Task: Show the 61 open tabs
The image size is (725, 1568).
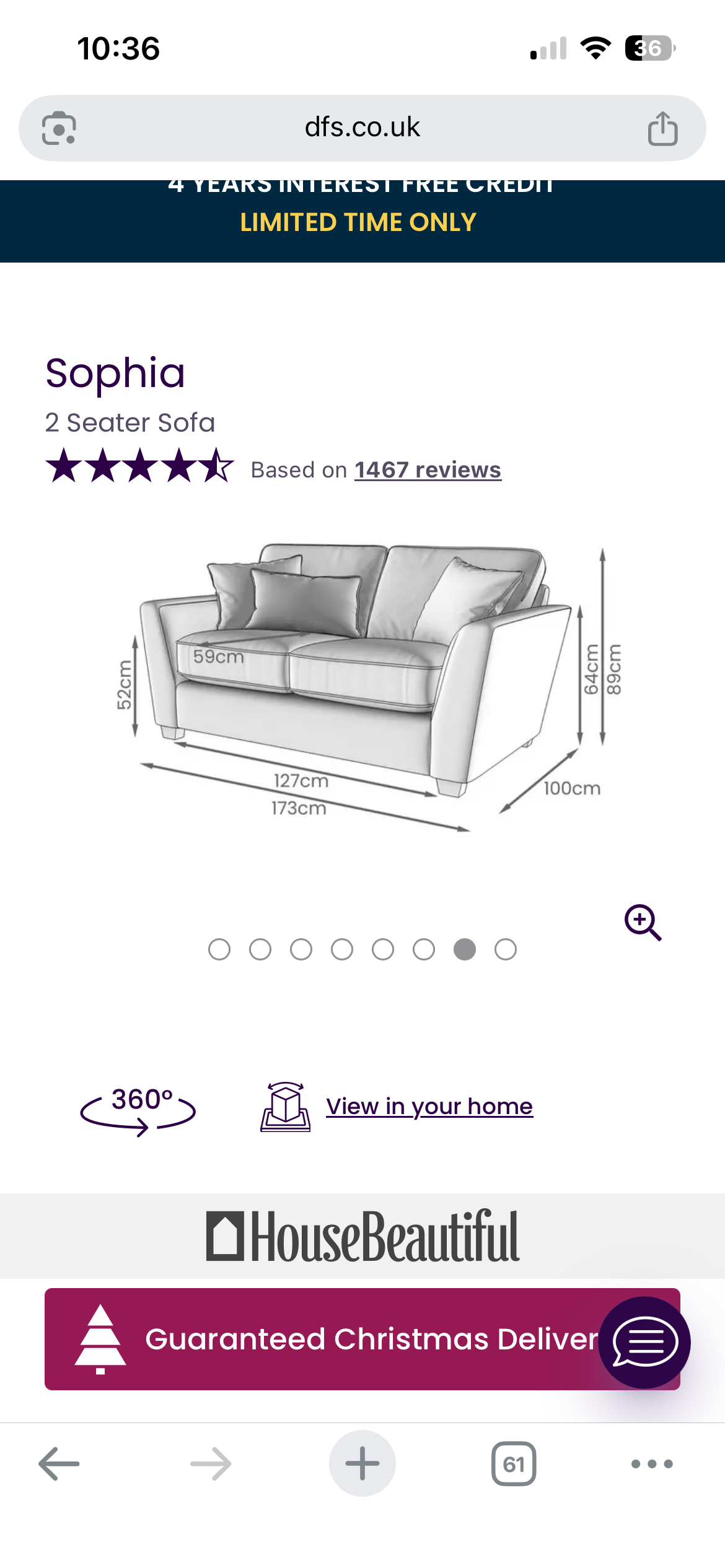Action: click(514, 1464)
